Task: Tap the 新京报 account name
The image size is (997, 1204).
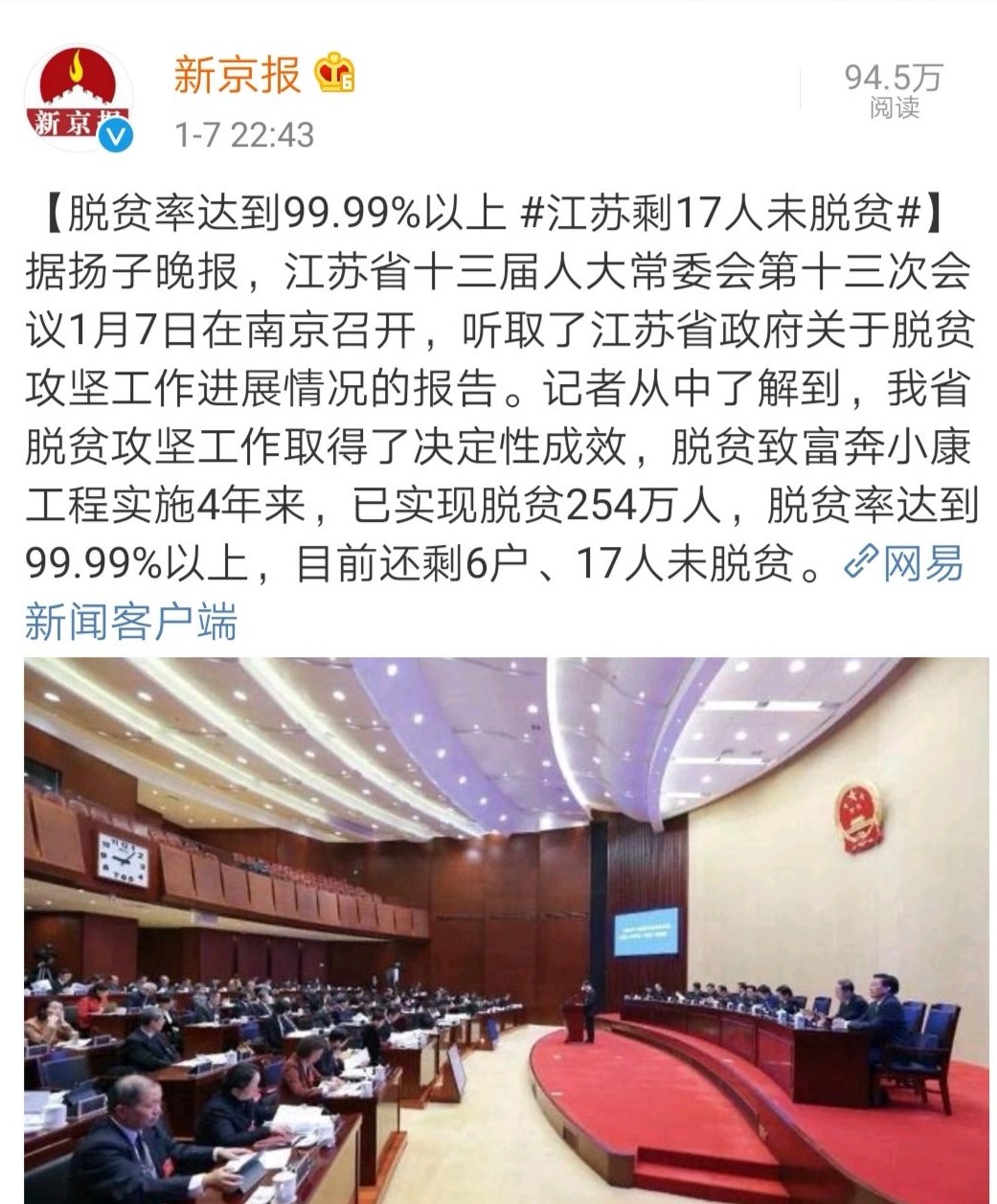Action: pyautogui.click(x=238, y=75)
